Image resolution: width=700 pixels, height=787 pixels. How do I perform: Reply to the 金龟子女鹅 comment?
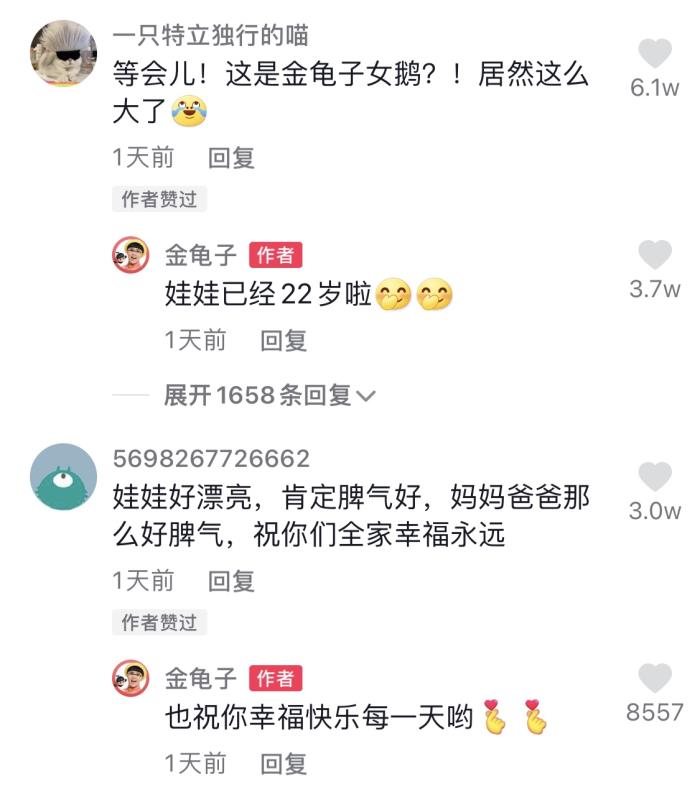click(x=231, y=157)
